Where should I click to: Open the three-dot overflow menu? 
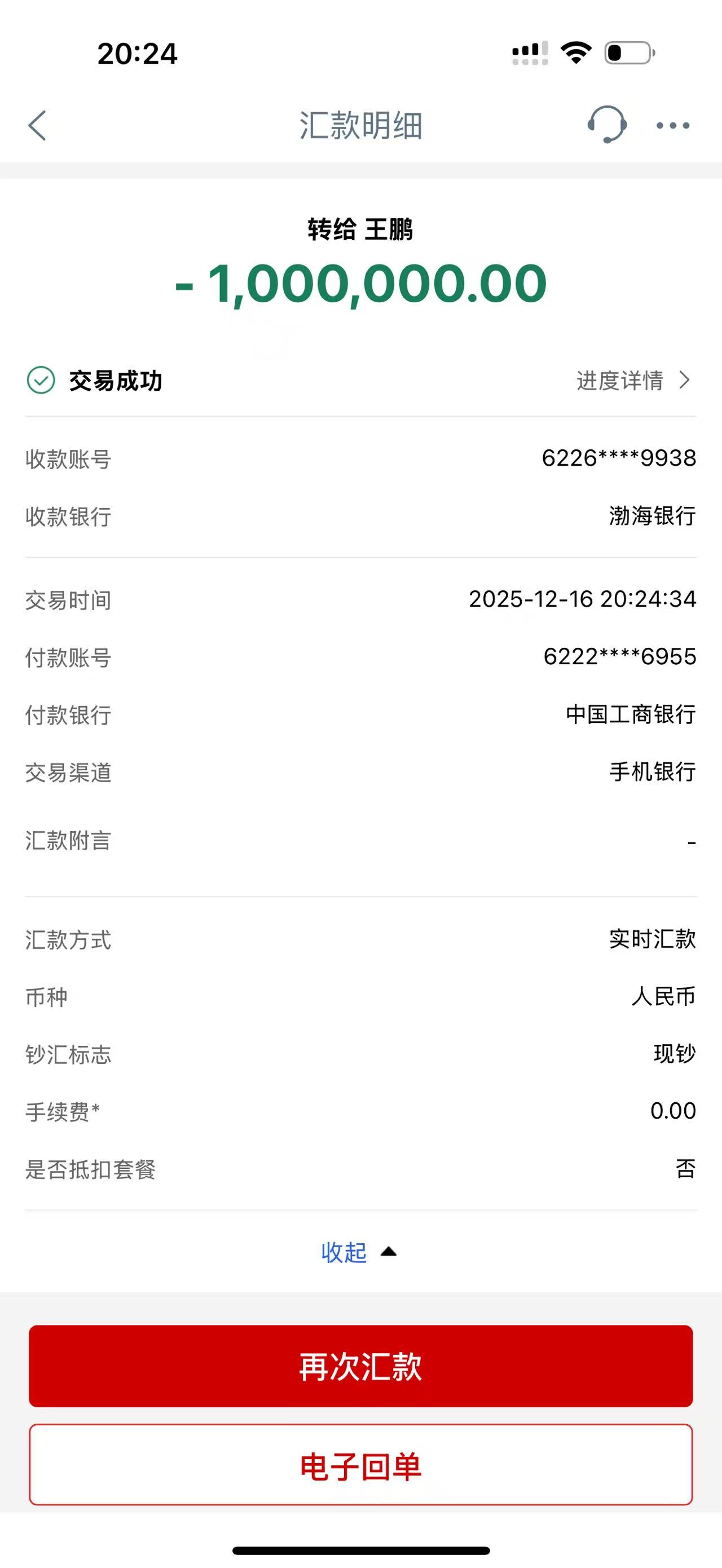pos(673,125)
